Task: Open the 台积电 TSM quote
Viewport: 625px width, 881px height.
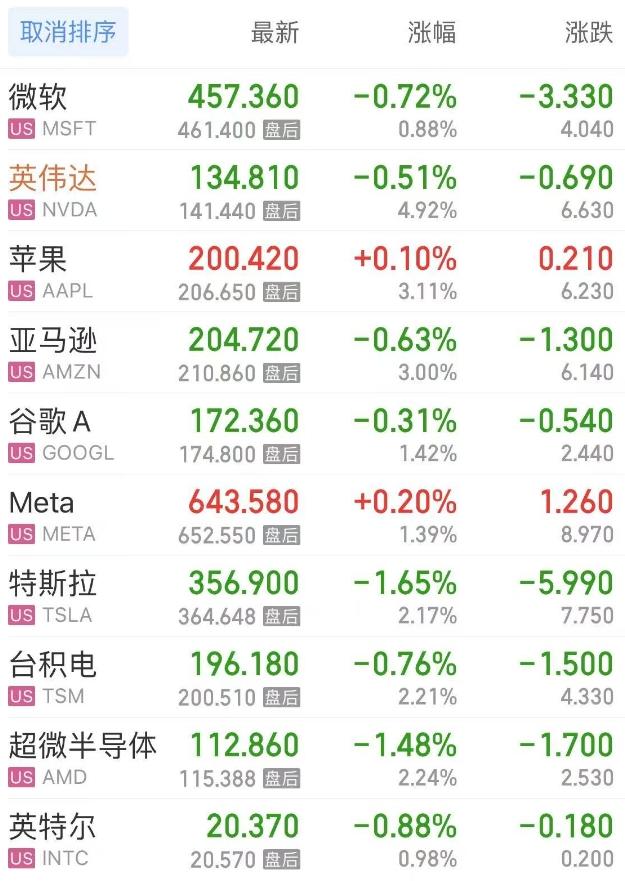Action: pyautogui.click(x=312, y=678)
